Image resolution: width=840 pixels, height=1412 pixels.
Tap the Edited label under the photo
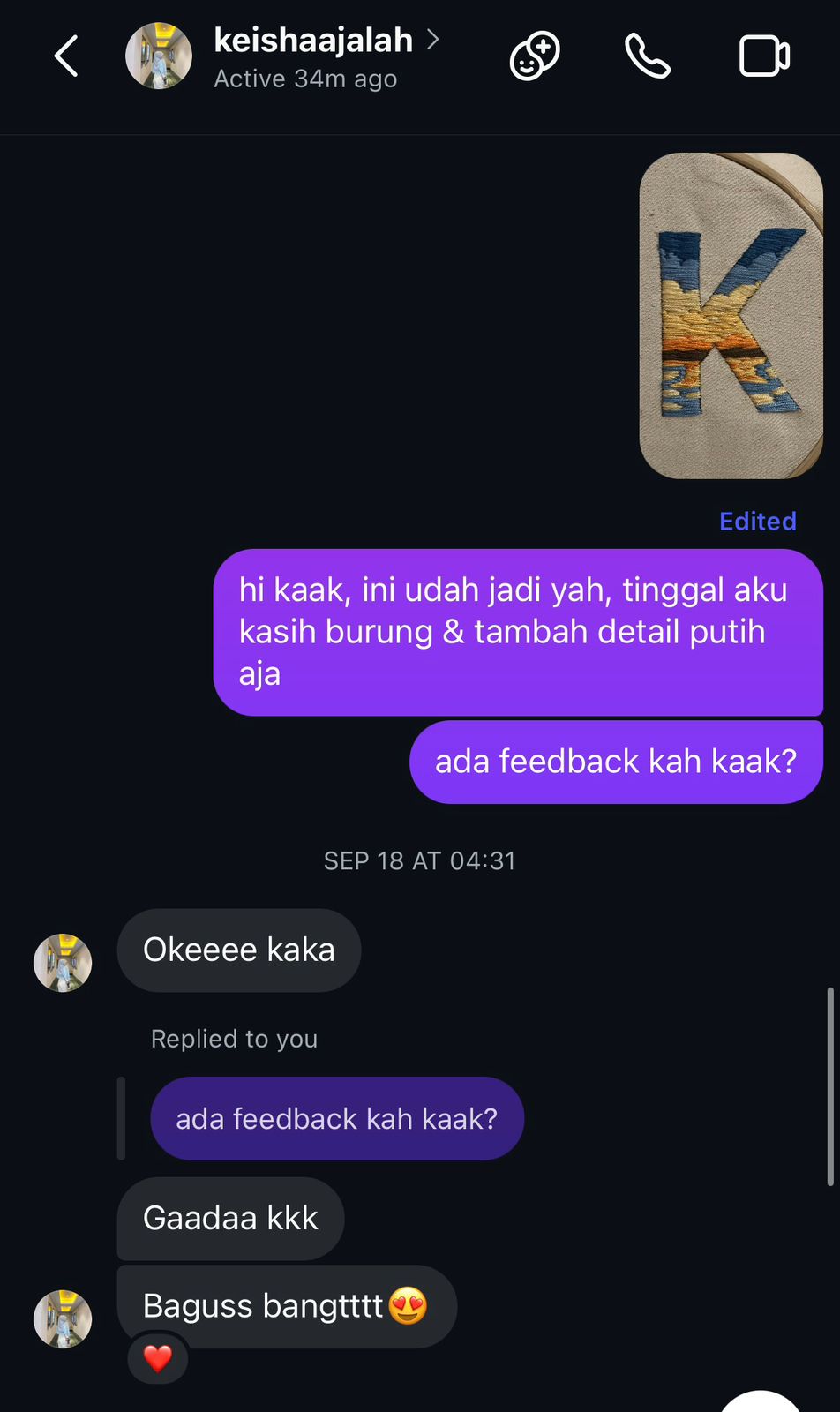coord(757,521)
